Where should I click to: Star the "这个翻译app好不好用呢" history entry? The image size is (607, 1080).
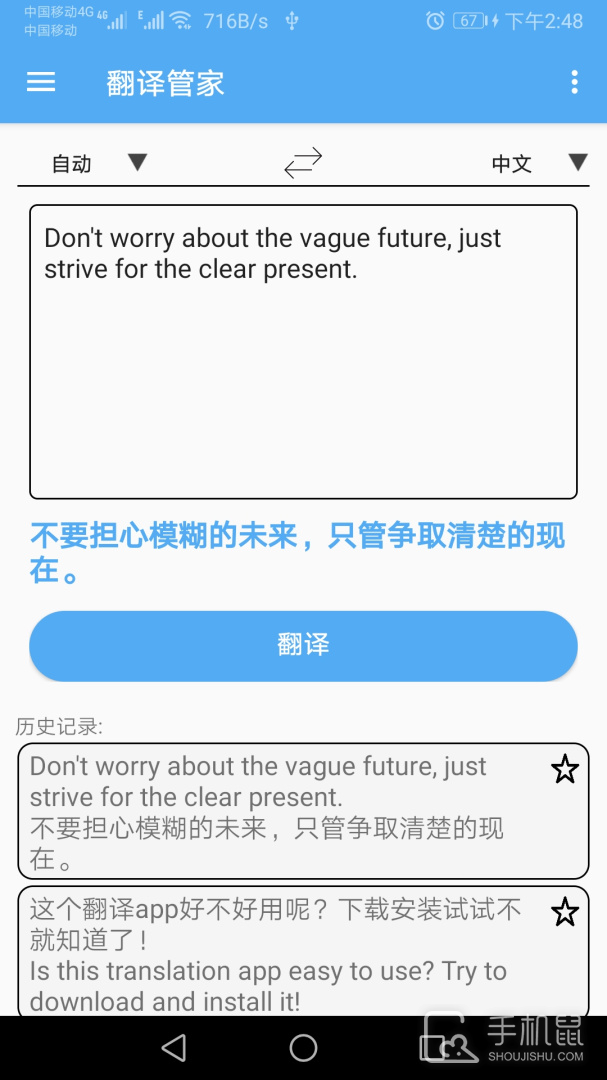[x=565, y=912]
